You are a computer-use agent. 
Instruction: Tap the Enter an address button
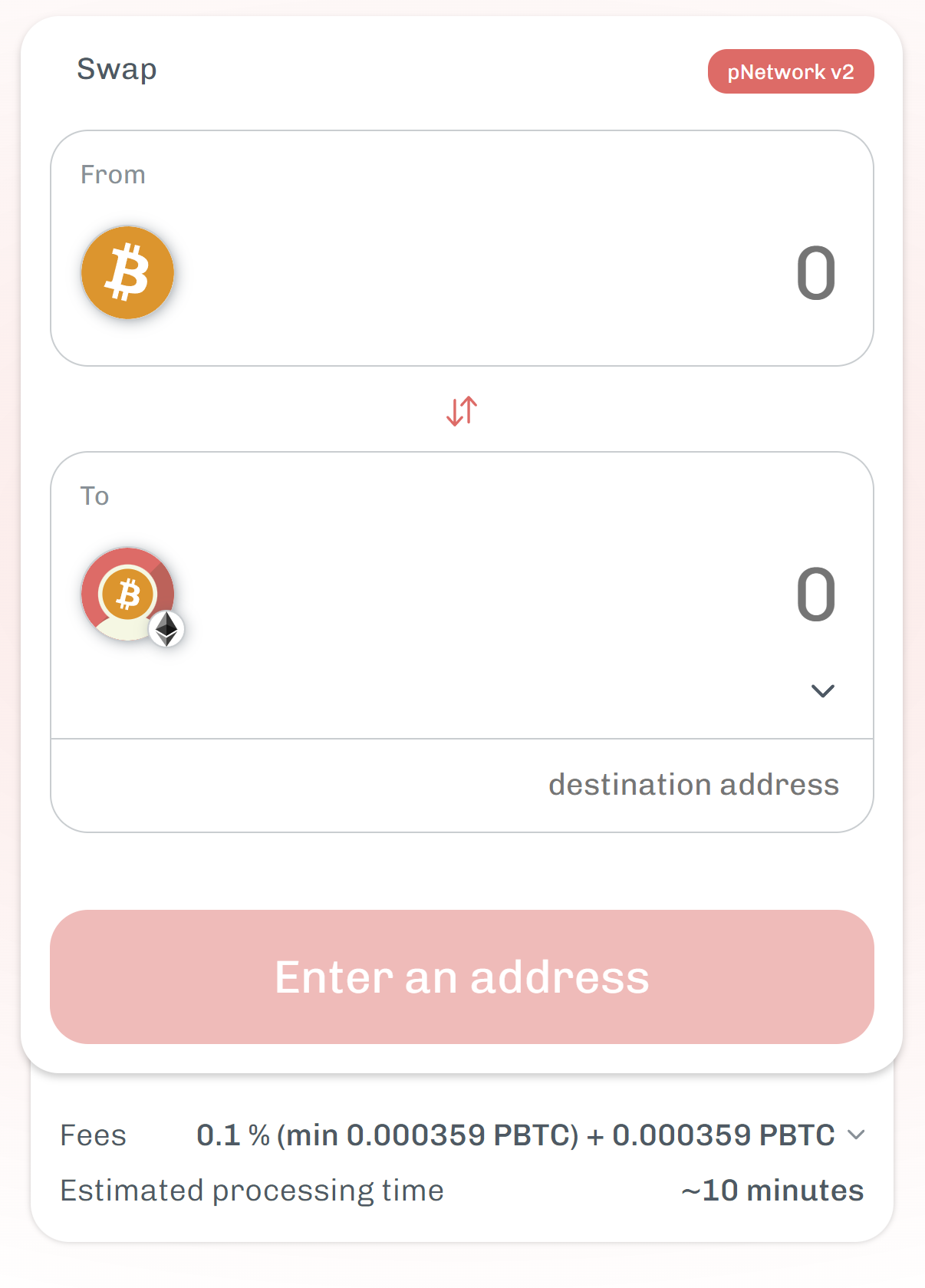[x=462, y=977]
